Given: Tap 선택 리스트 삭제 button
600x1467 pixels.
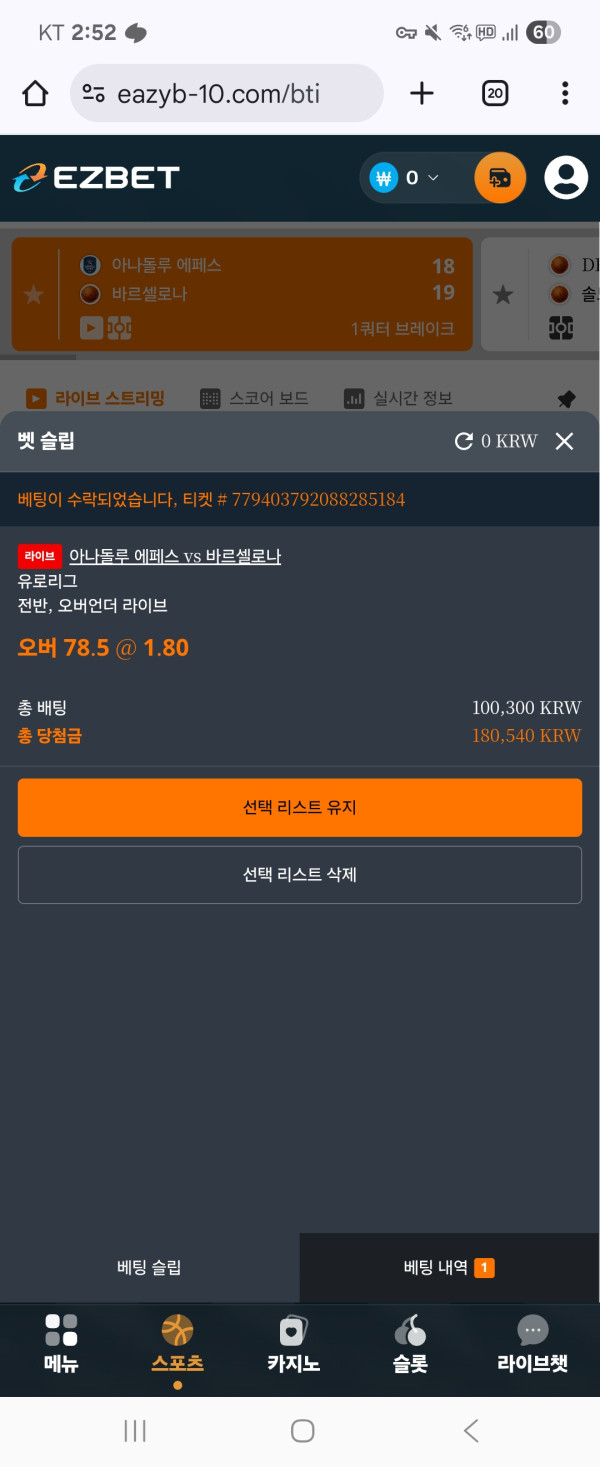Looking at the screenshot, I should [x=300, y=874].
